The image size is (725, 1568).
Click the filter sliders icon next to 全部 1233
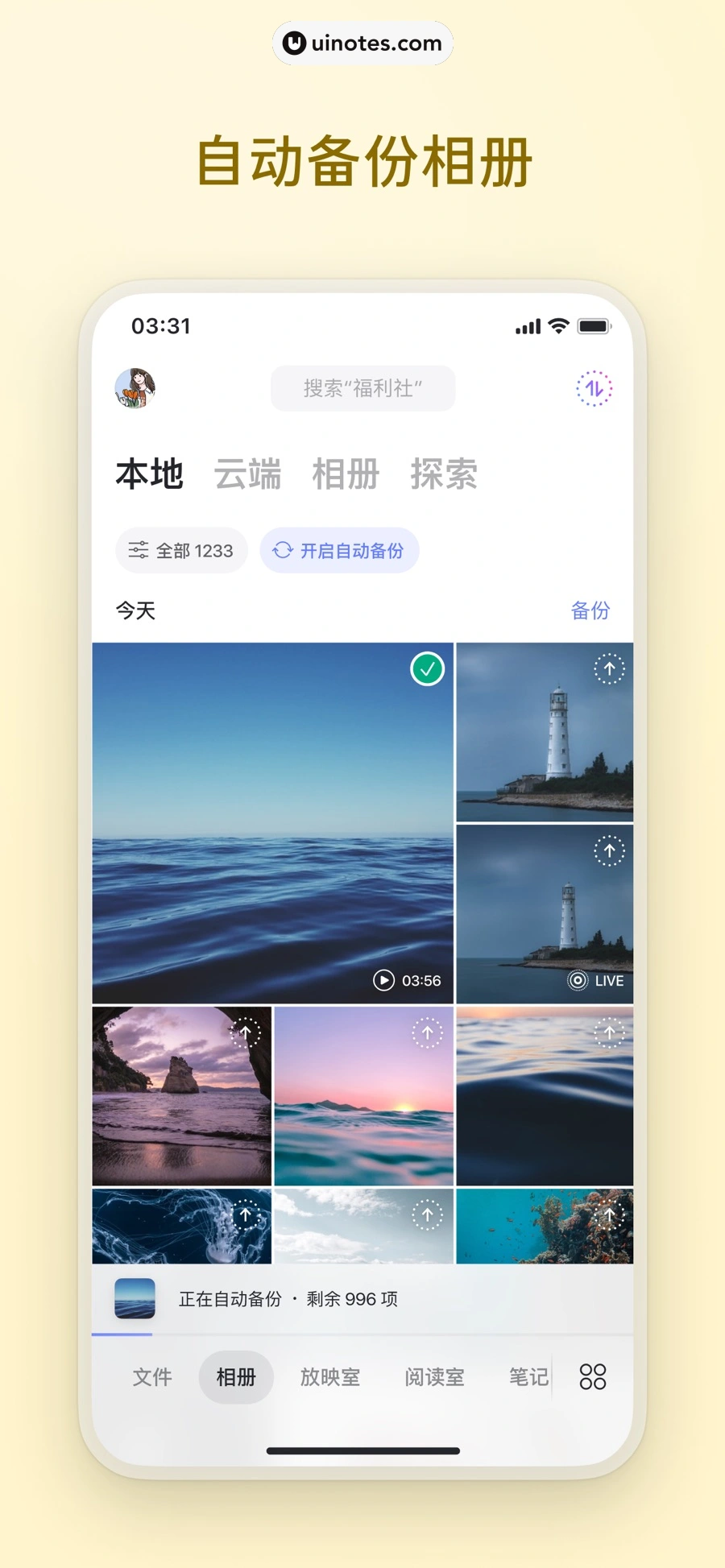(139, 551)
